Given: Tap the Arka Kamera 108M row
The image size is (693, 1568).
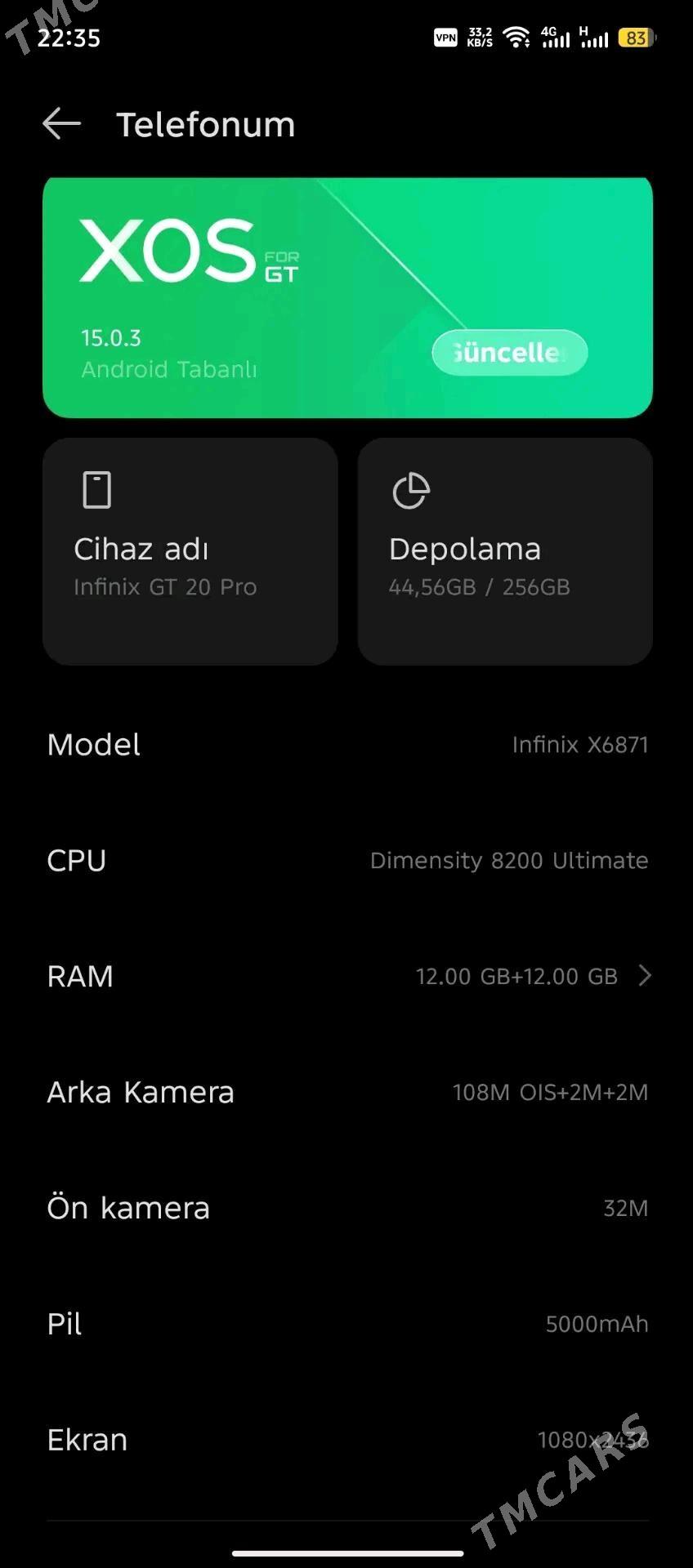Looking at the screenshot, I should coord(346,1091).
